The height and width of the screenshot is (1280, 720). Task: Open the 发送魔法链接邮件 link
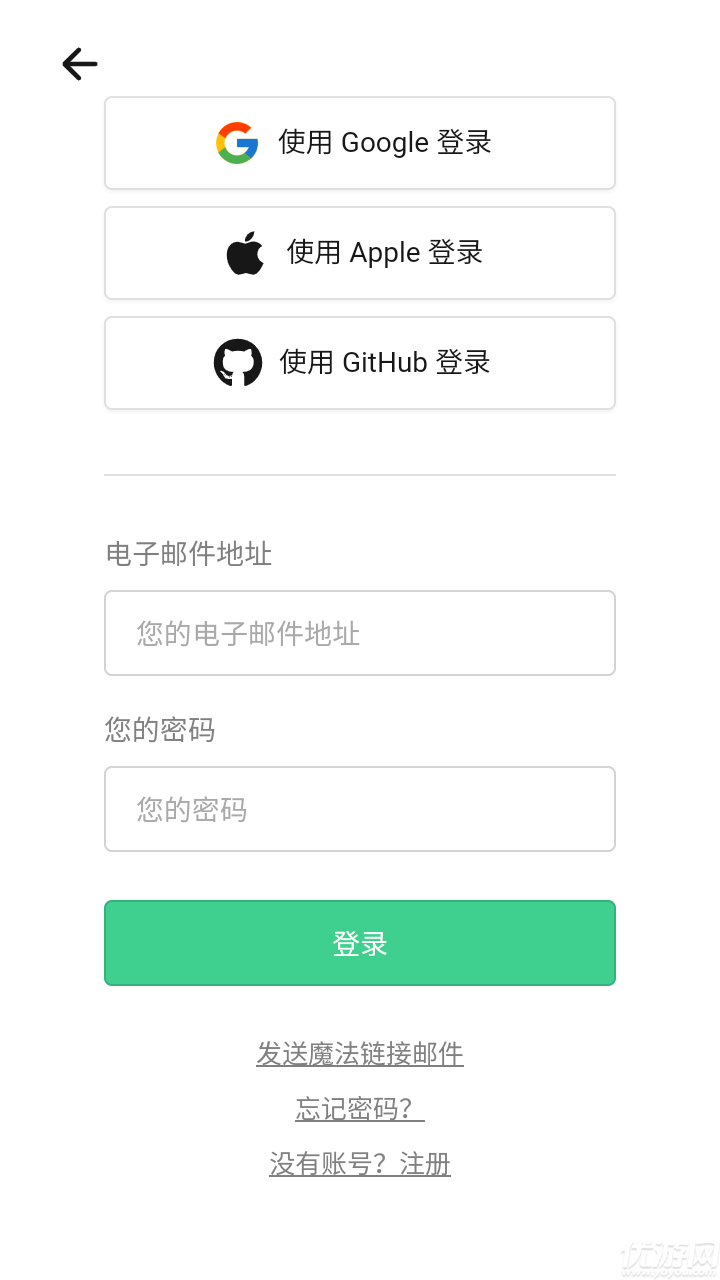pos(360,1053)
